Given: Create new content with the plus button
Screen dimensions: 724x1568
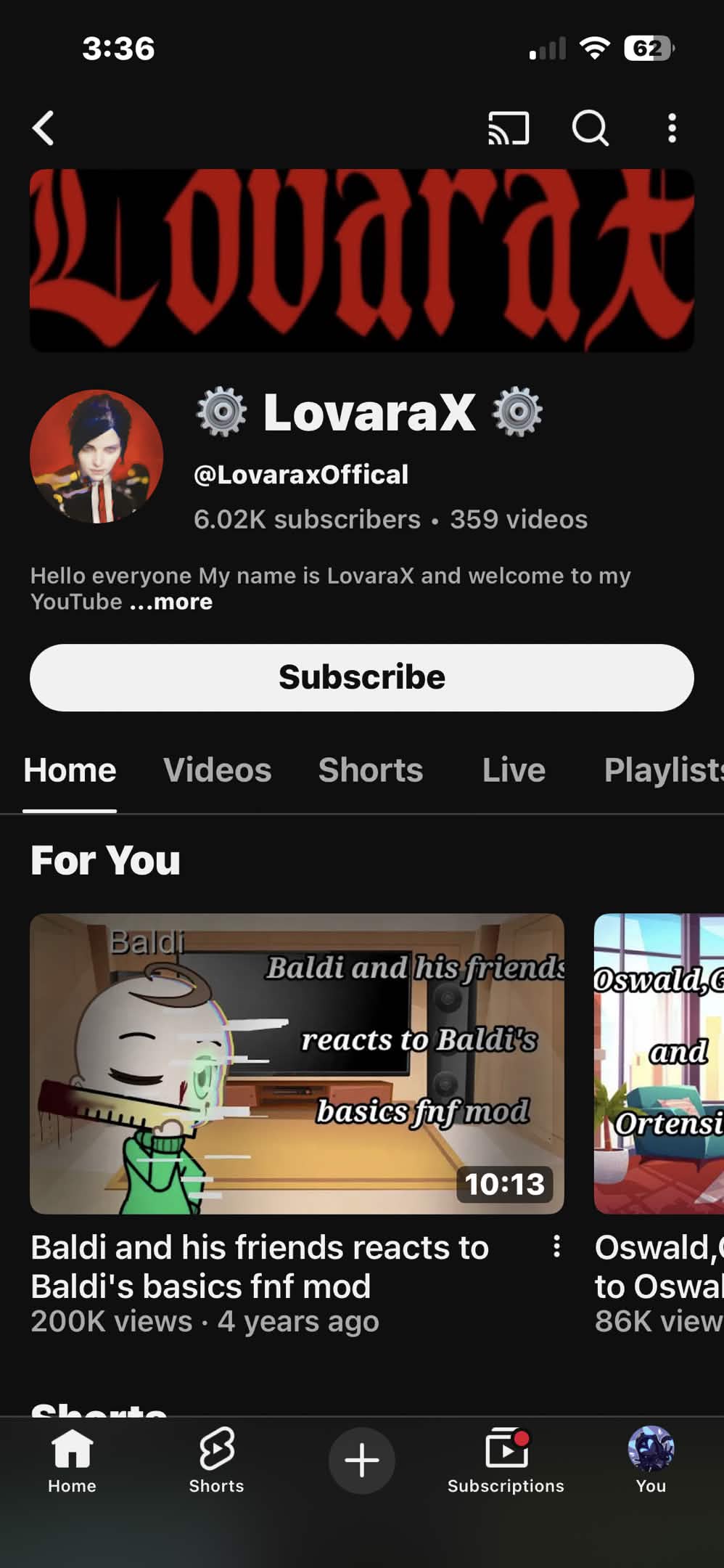Looking at the screenshot, I should point(361,1461).
